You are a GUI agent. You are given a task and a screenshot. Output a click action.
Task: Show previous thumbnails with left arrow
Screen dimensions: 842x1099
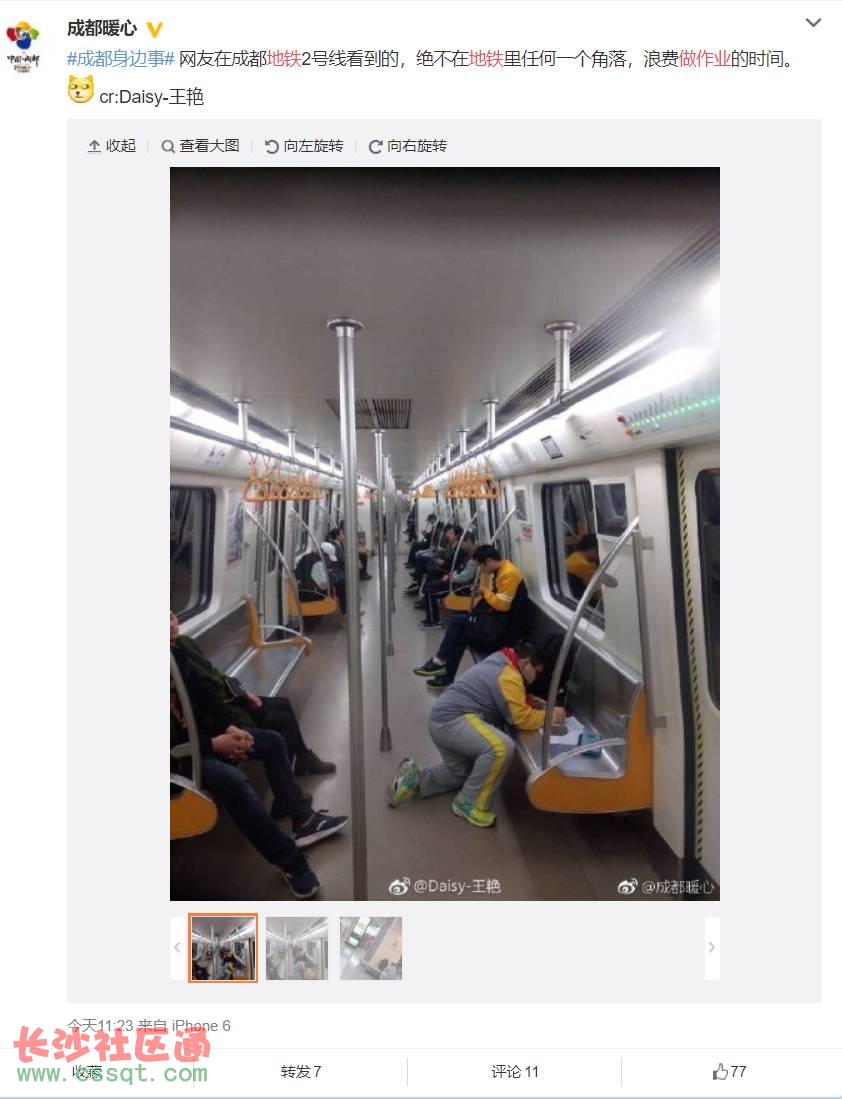click(x=178, y=948)
